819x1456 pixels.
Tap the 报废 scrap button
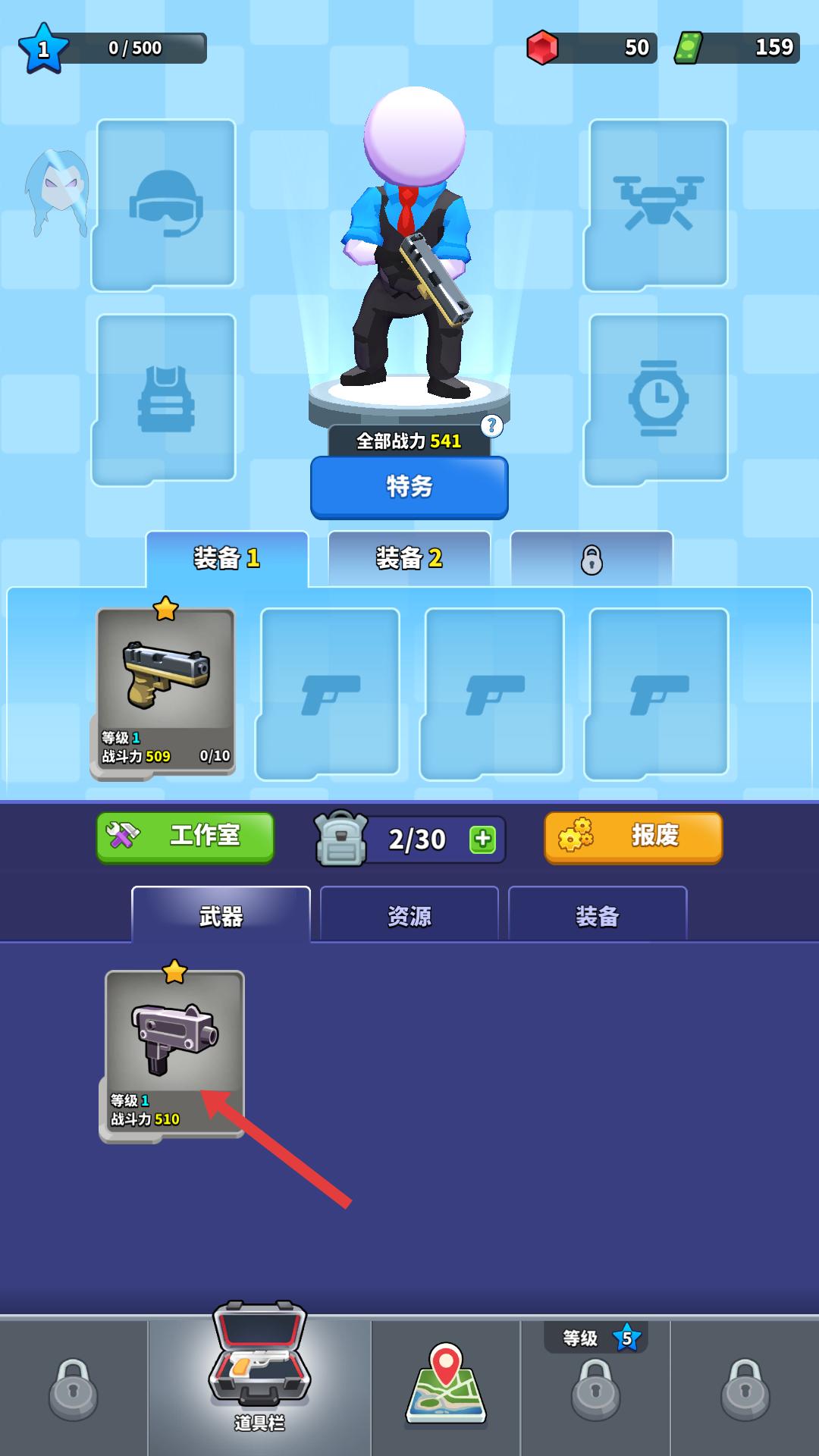coord(633,836)
